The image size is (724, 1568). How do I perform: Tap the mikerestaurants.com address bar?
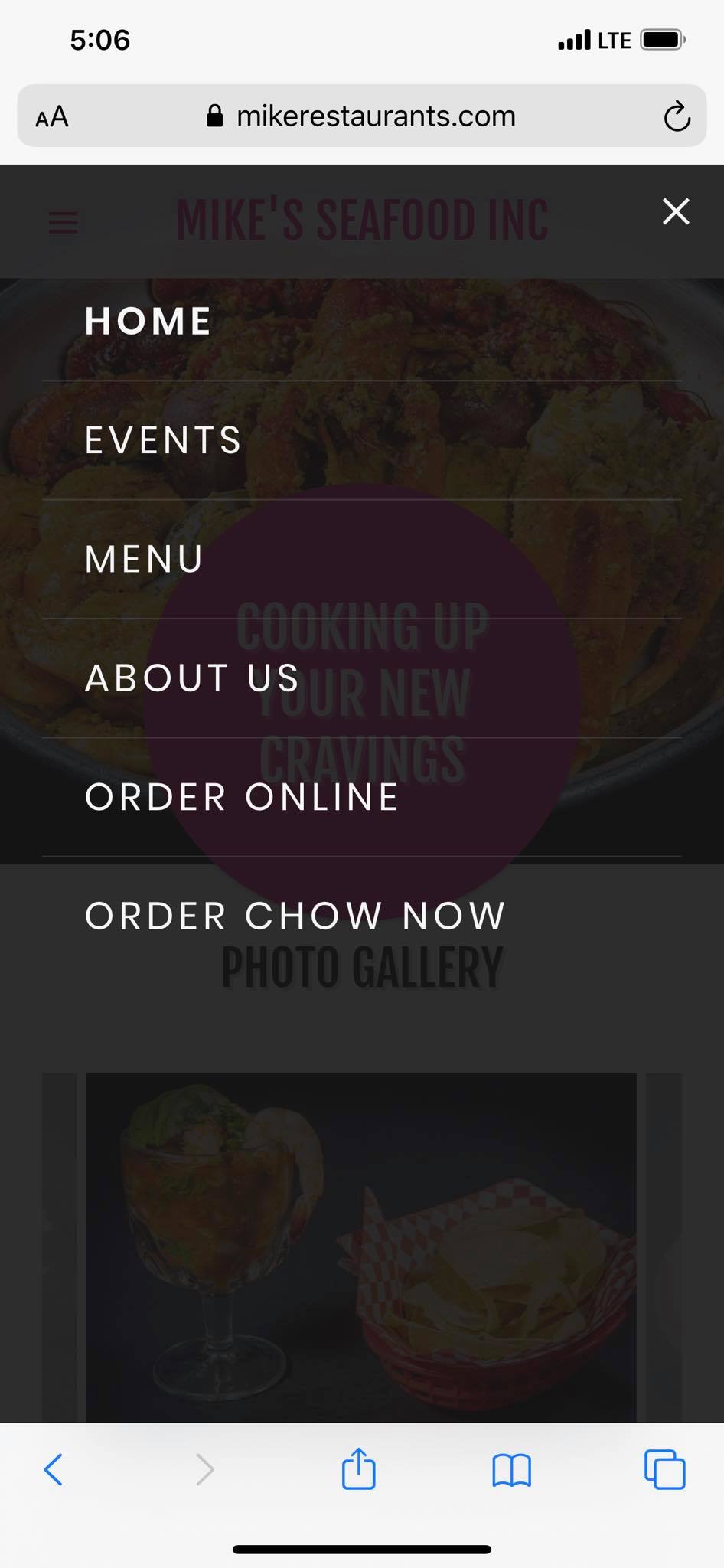click(x=361, y=116)
